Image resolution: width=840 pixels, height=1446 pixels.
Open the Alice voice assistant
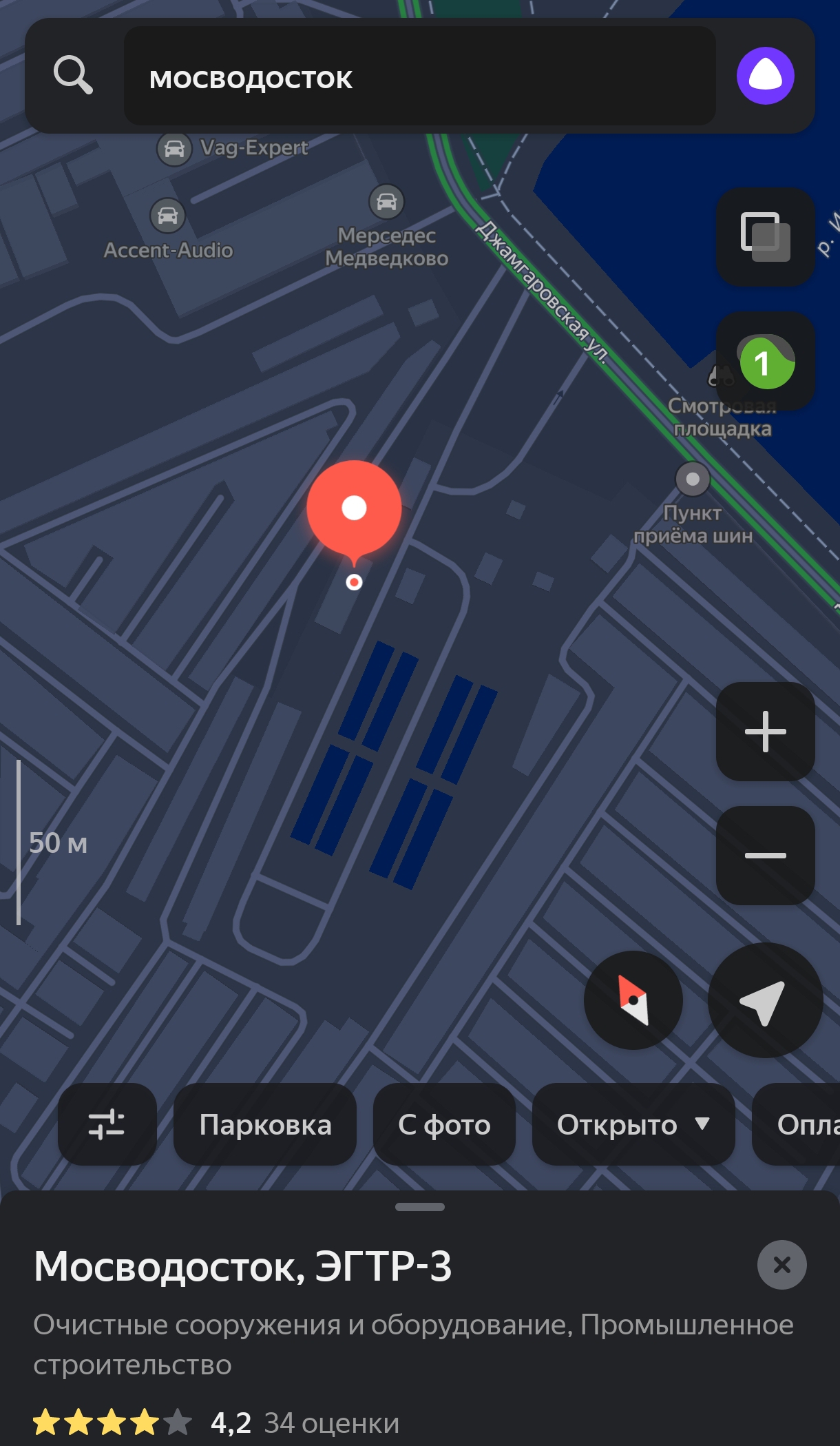click(765, 76)
